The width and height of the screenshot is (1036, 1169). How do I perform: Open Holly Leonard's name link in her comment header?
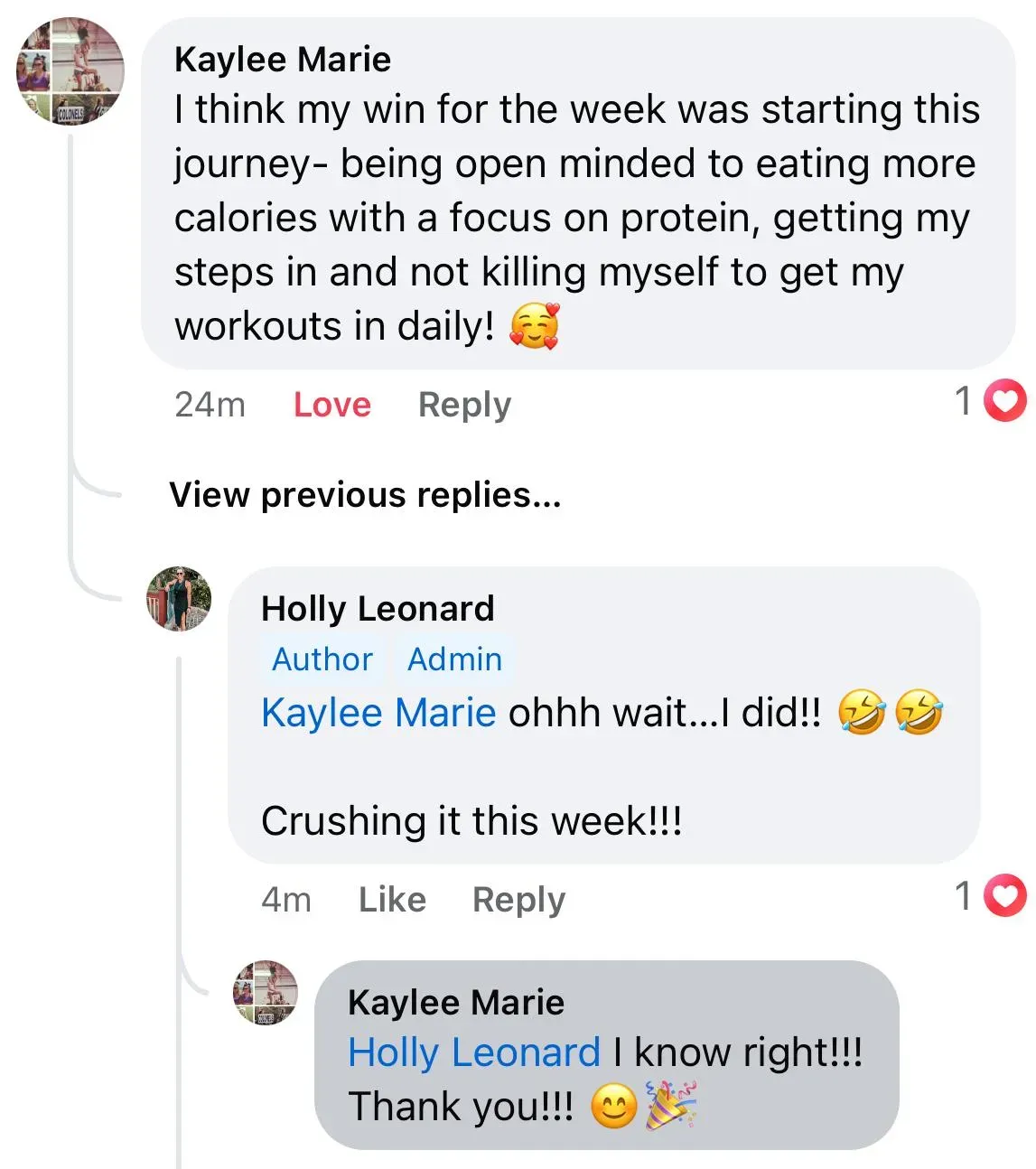click(378, 609)
